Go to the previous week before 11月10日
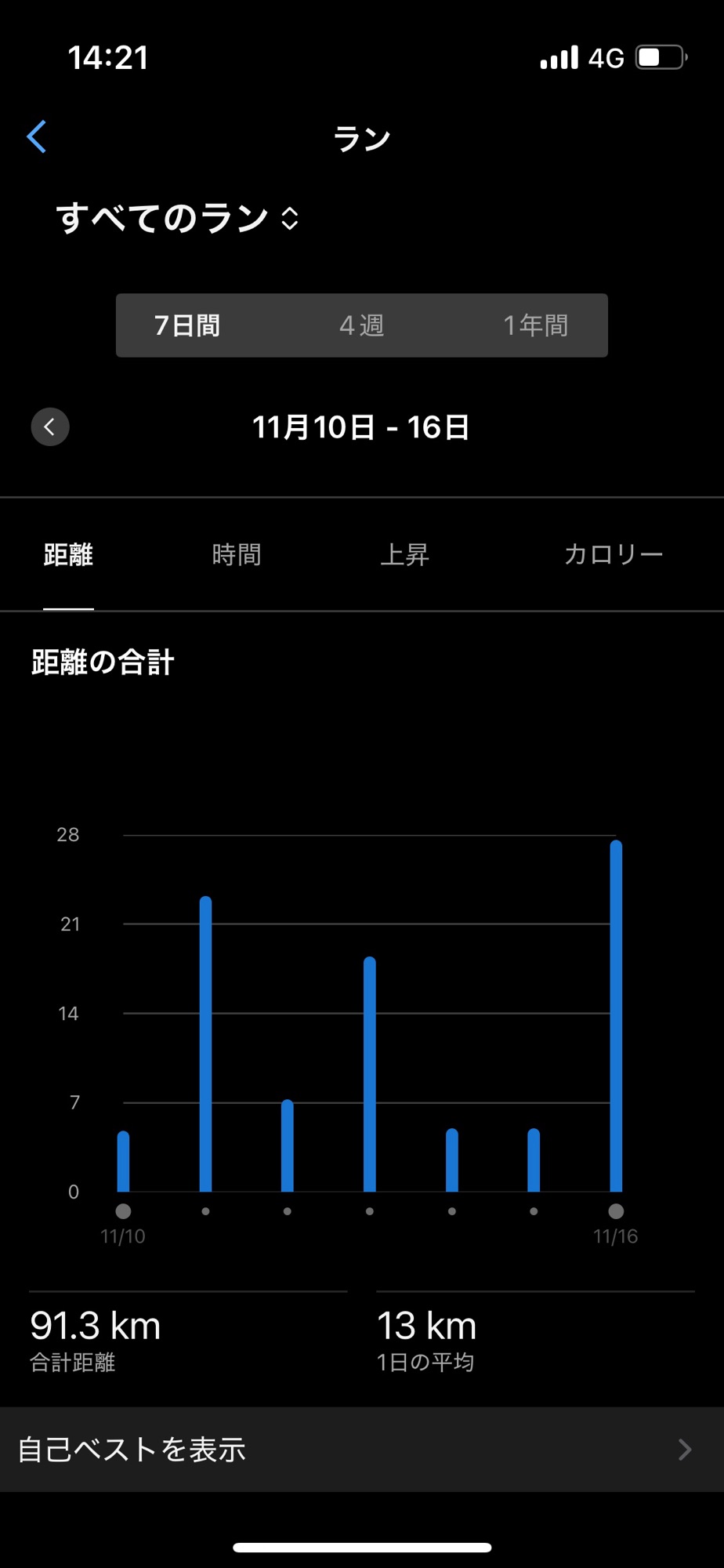The width and height of the screenshot is (724, 1568). tap(50, 427)
